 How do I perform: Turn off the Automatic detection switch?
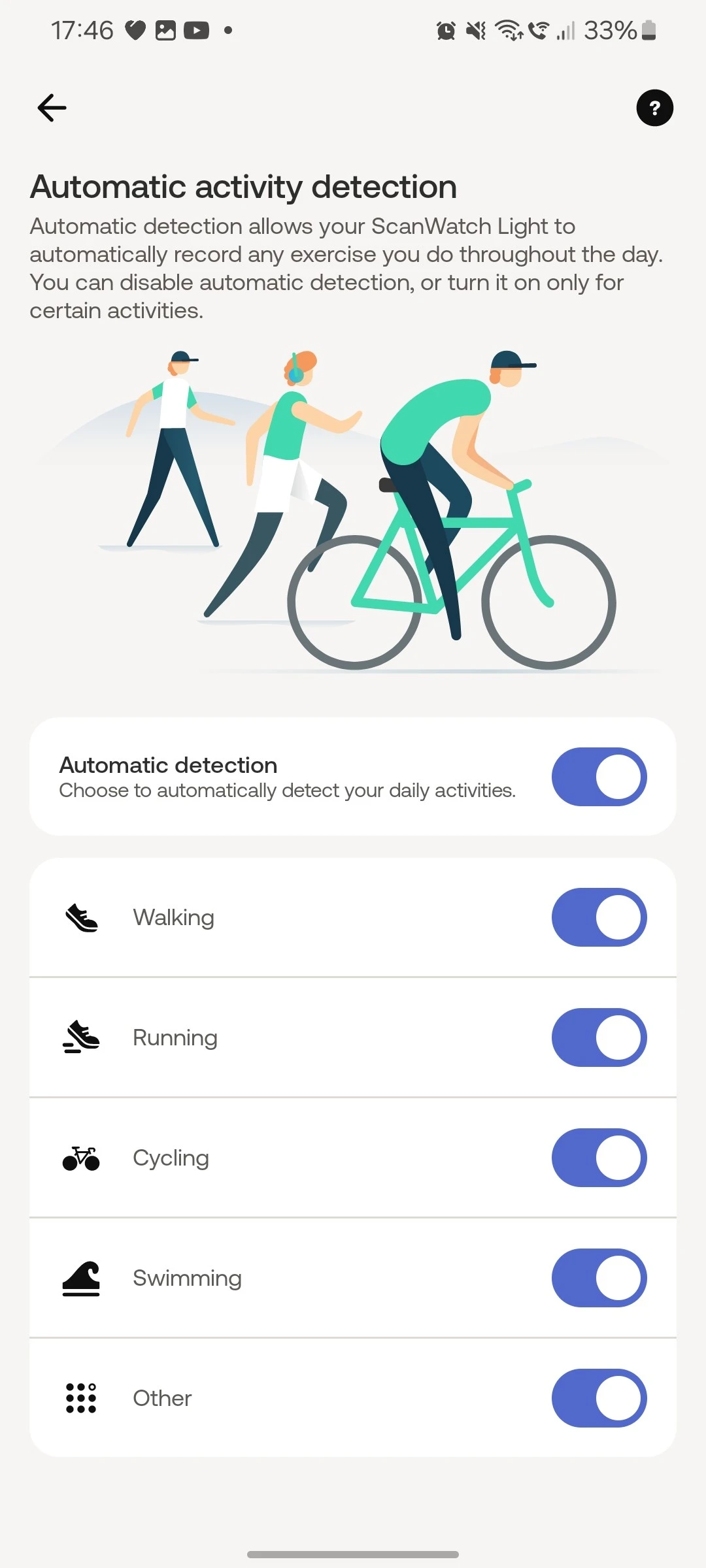pyautogui.click(x=599, y=777)
